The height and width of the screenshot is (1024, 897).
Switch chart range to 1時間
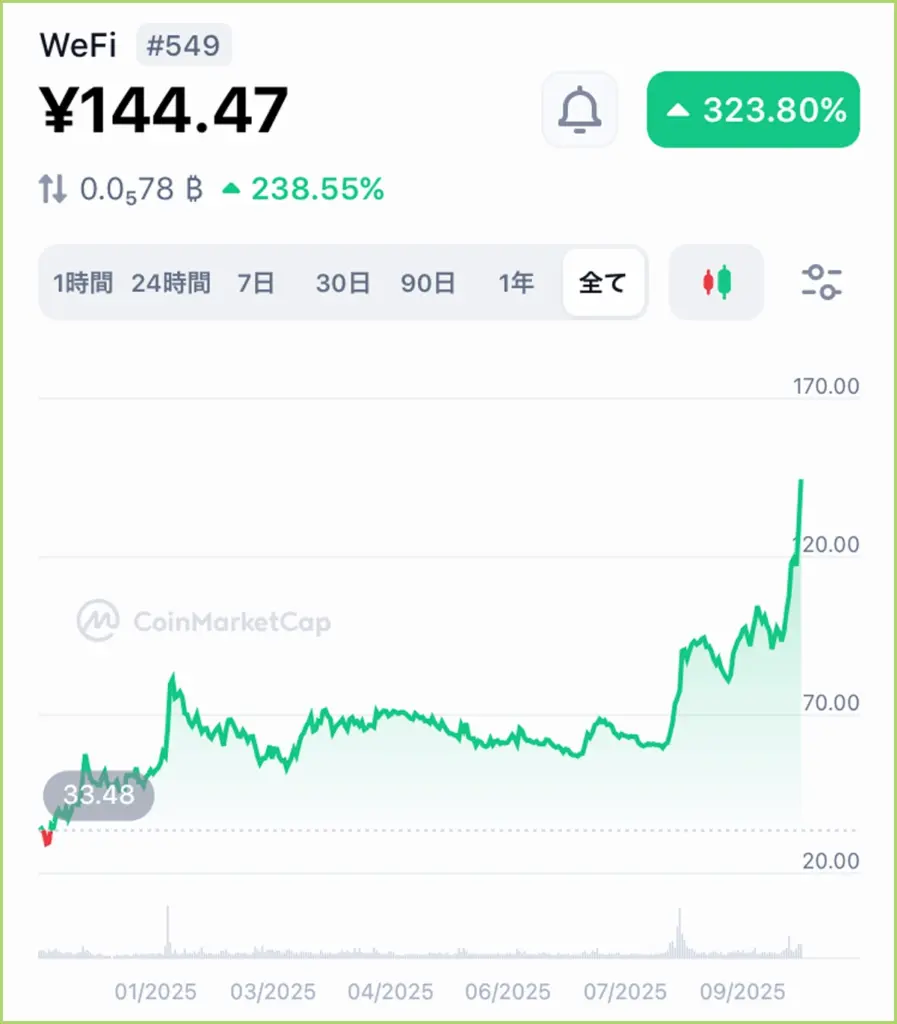click(83, 283)
